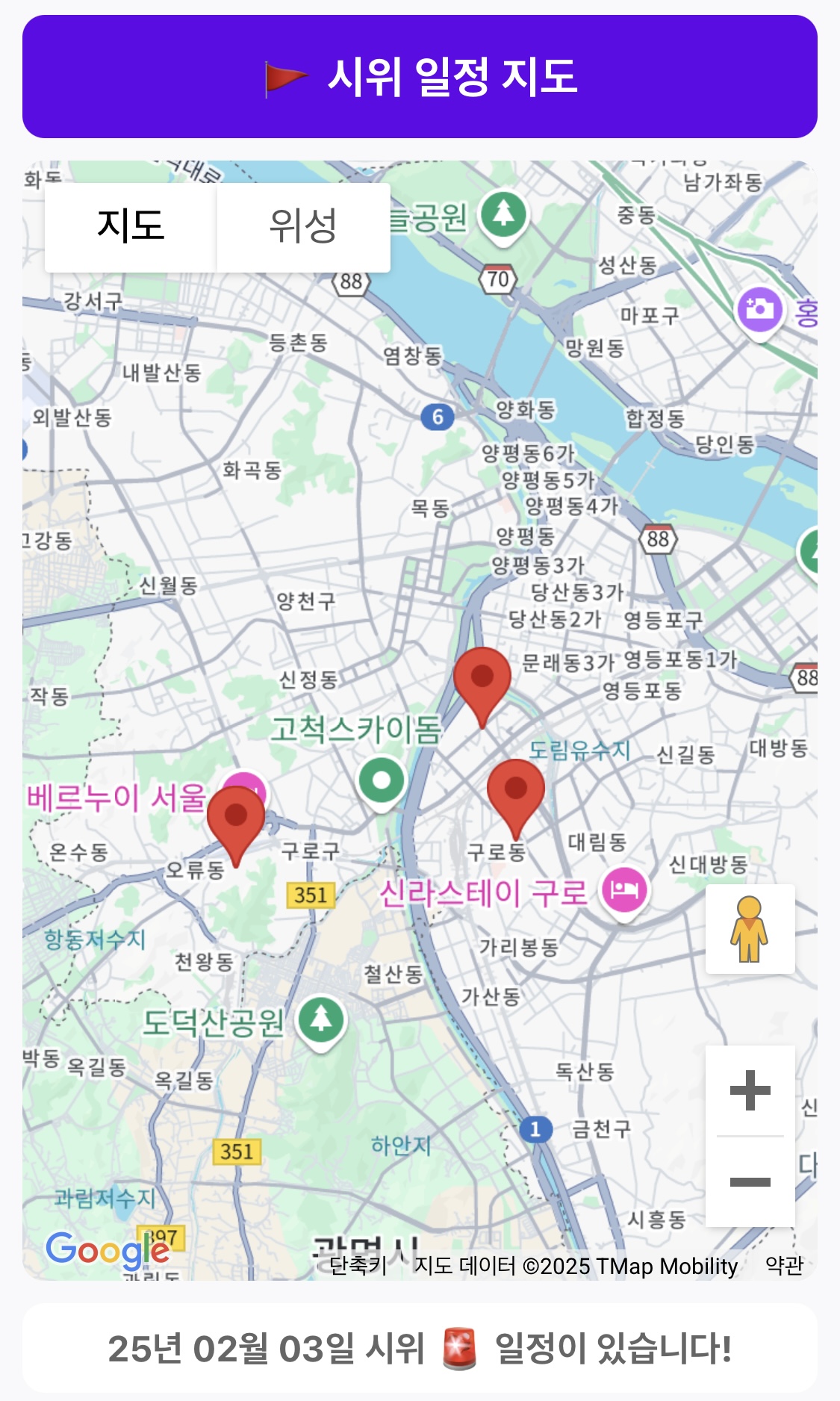The image size is (840, 1401).
Task: Tap the red protest marker near 문래동3가
Action: [x=482, y=680]
